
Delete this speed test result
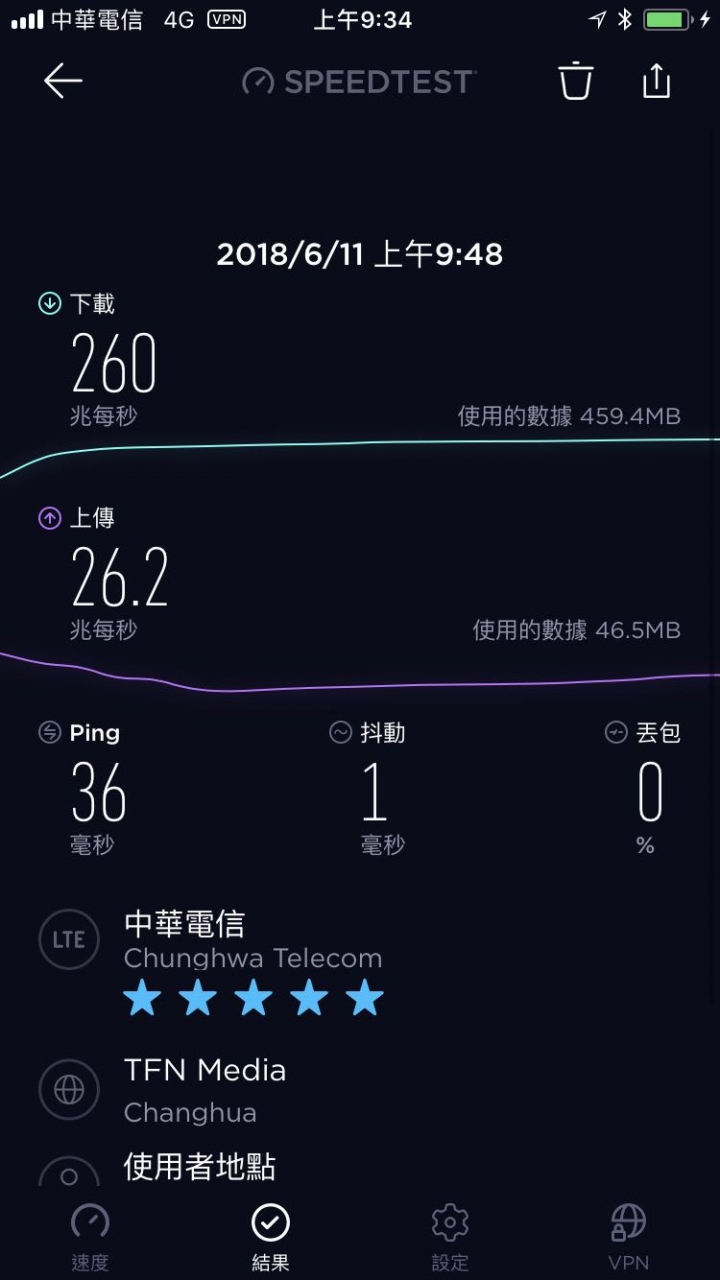tap(576, 81)
